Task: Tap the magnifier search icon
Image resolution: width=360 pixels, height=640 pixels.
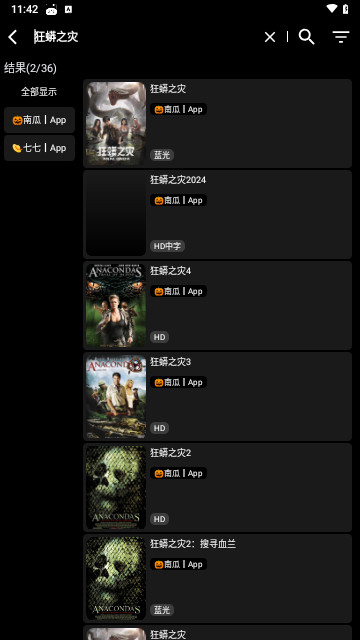Action: pyautogui.click(x=307, y=37)
